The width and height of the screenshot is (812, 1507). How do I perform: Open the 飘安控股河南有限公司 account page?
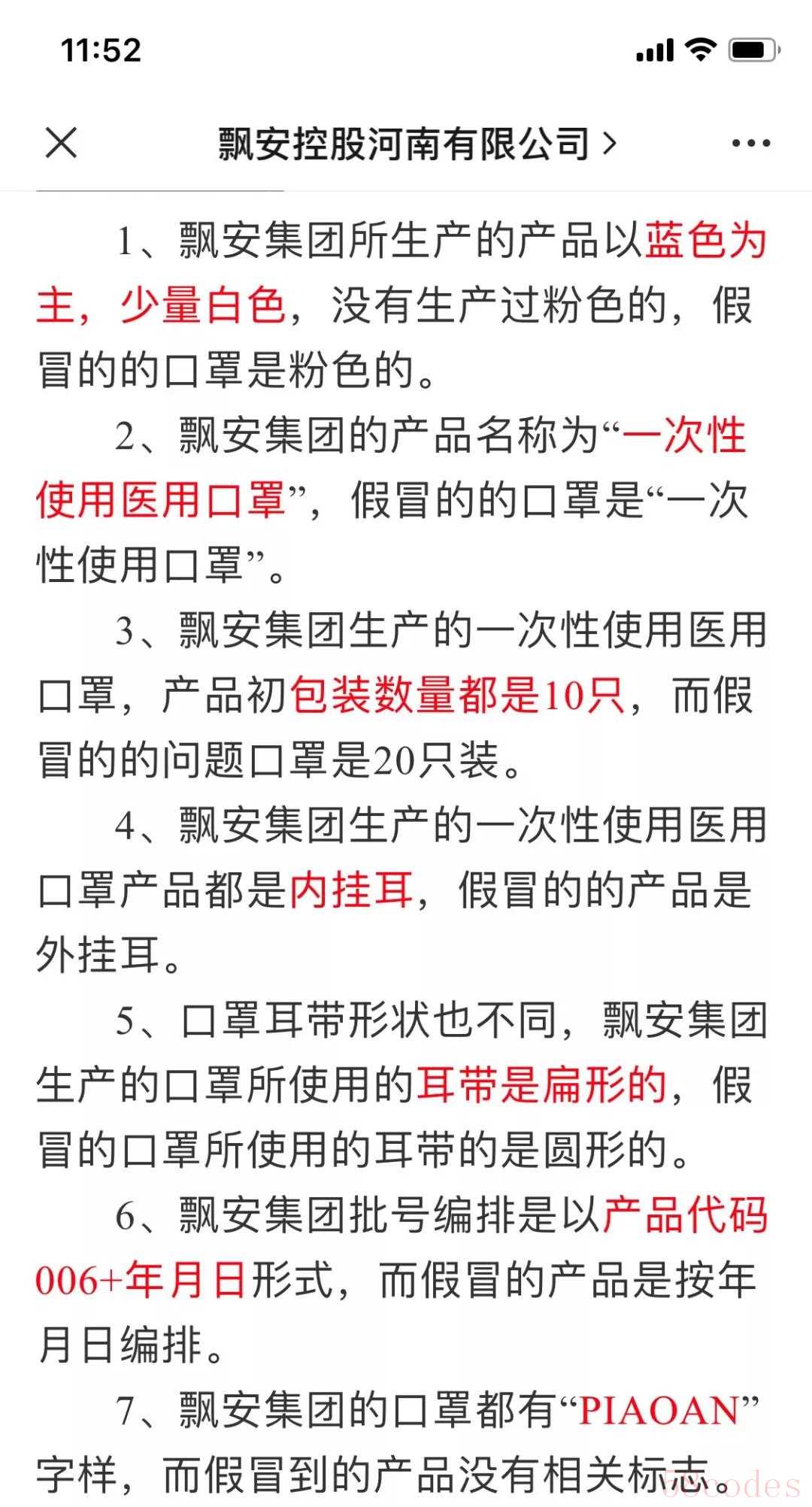tap(417, 143)
